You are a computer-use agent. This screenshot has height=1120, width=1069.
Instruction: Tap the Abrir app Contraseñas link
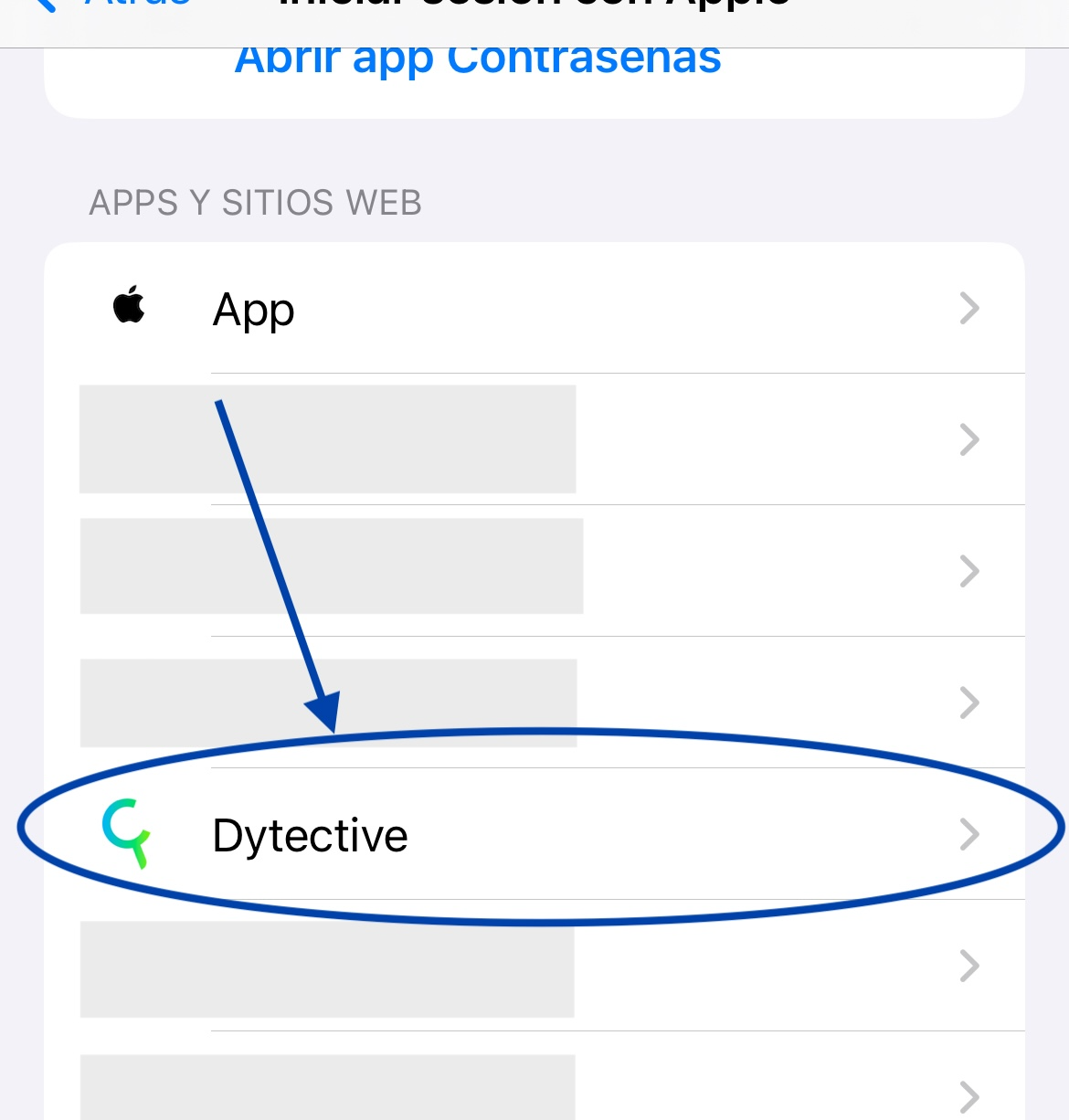pyautogui.click(x=478, y=60)
